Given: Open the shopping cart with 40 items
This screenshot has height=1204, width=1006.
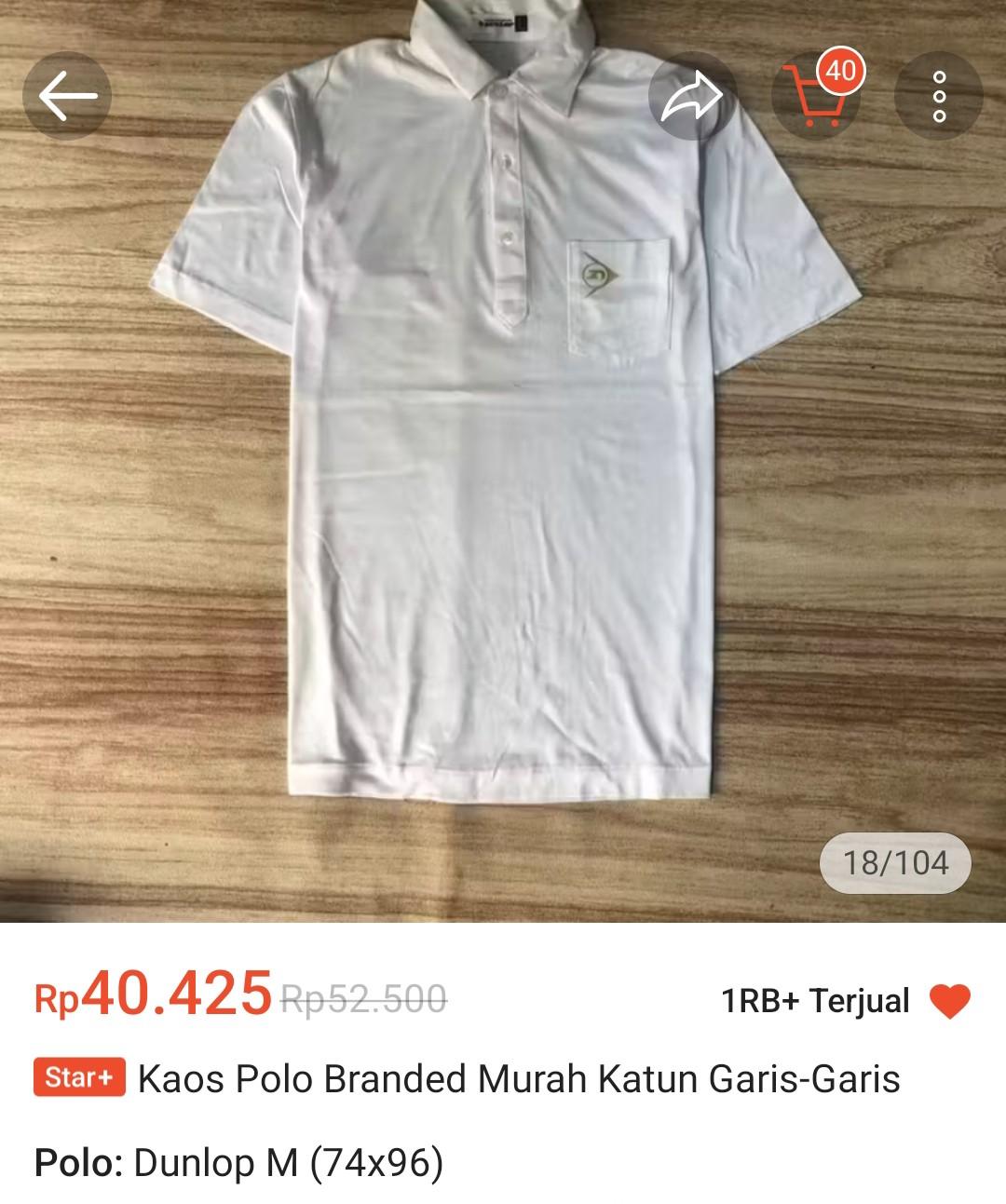Looking at the screenshot, I should pos(816,96).
